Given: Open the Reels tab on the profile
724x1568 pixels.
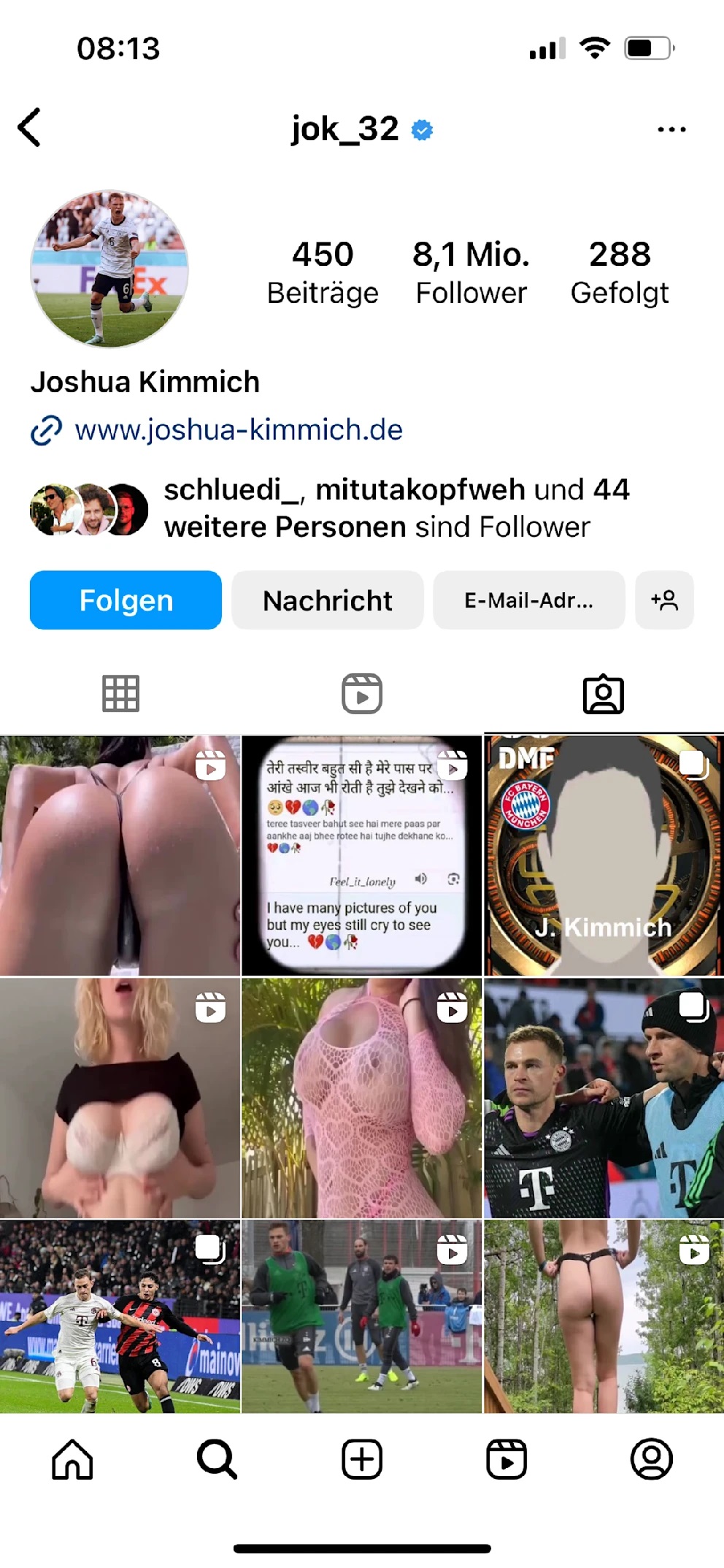Looking at the screenshot, I should click(x=362, y=694).
